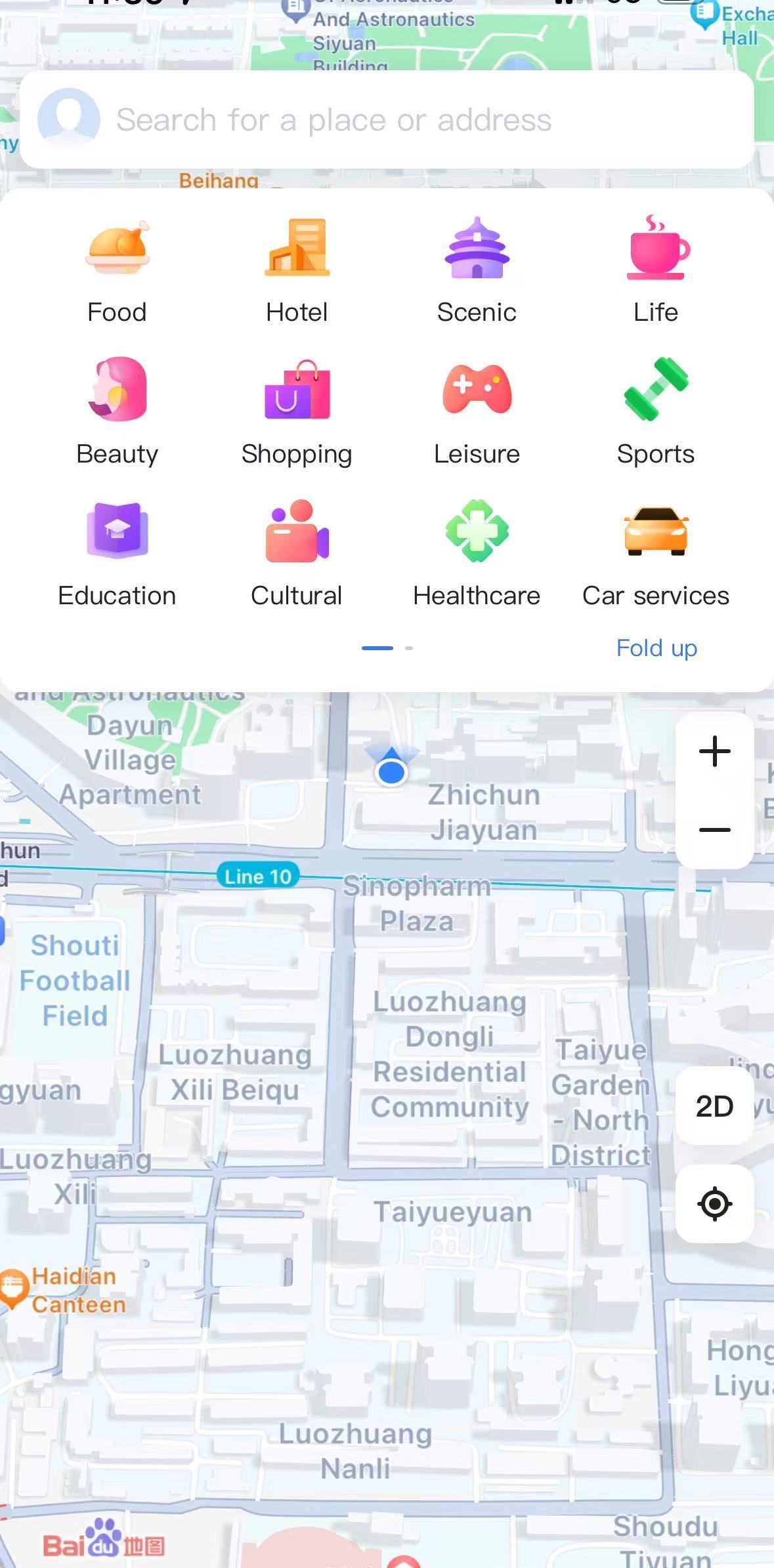Collapse the category panel with Fold up
The image size is (774, 1568).
point(656,648)
